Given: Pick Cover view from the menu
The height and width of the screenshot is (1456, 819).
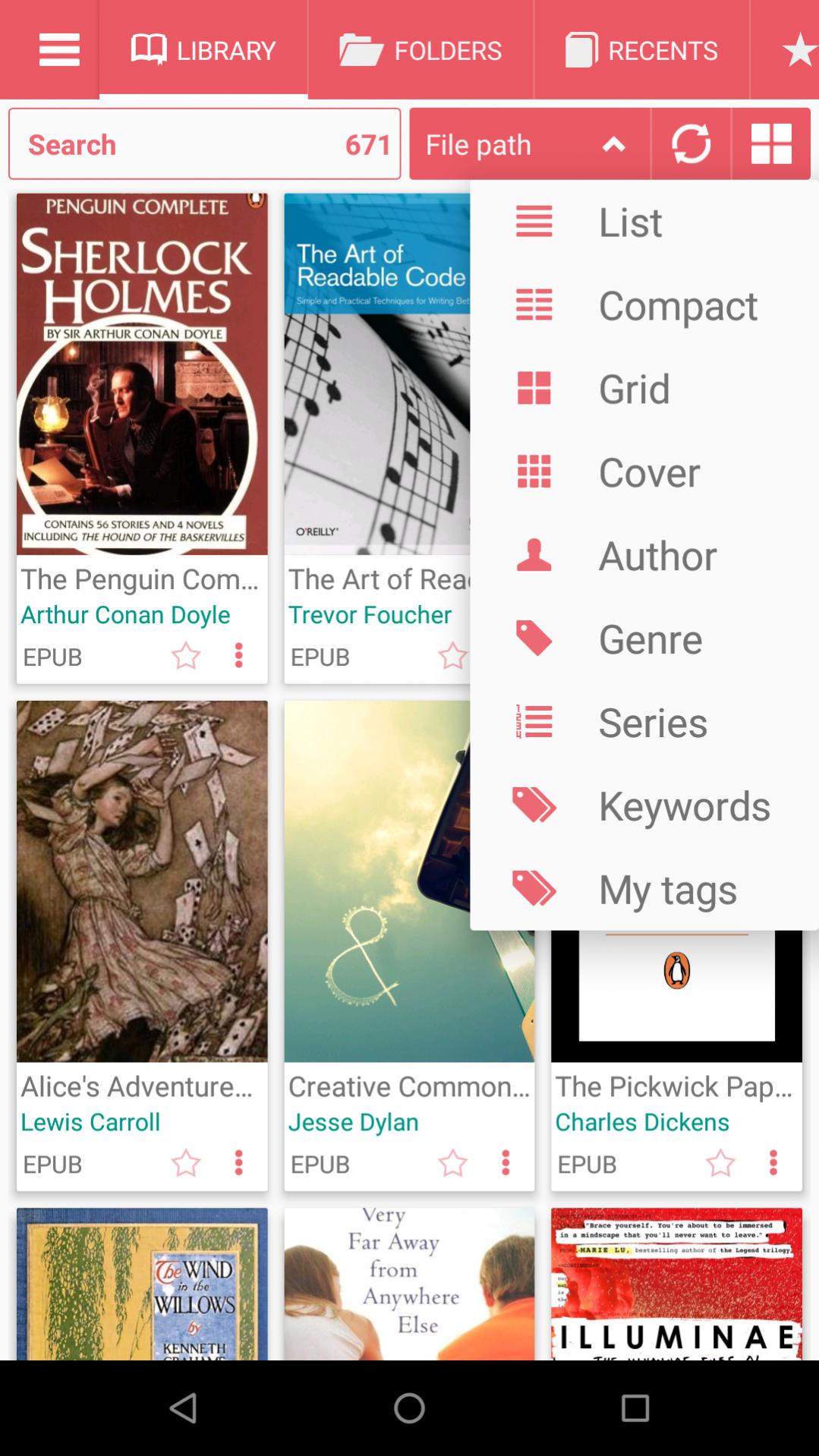Looking at the screenshot, I should tap(649, 473).
